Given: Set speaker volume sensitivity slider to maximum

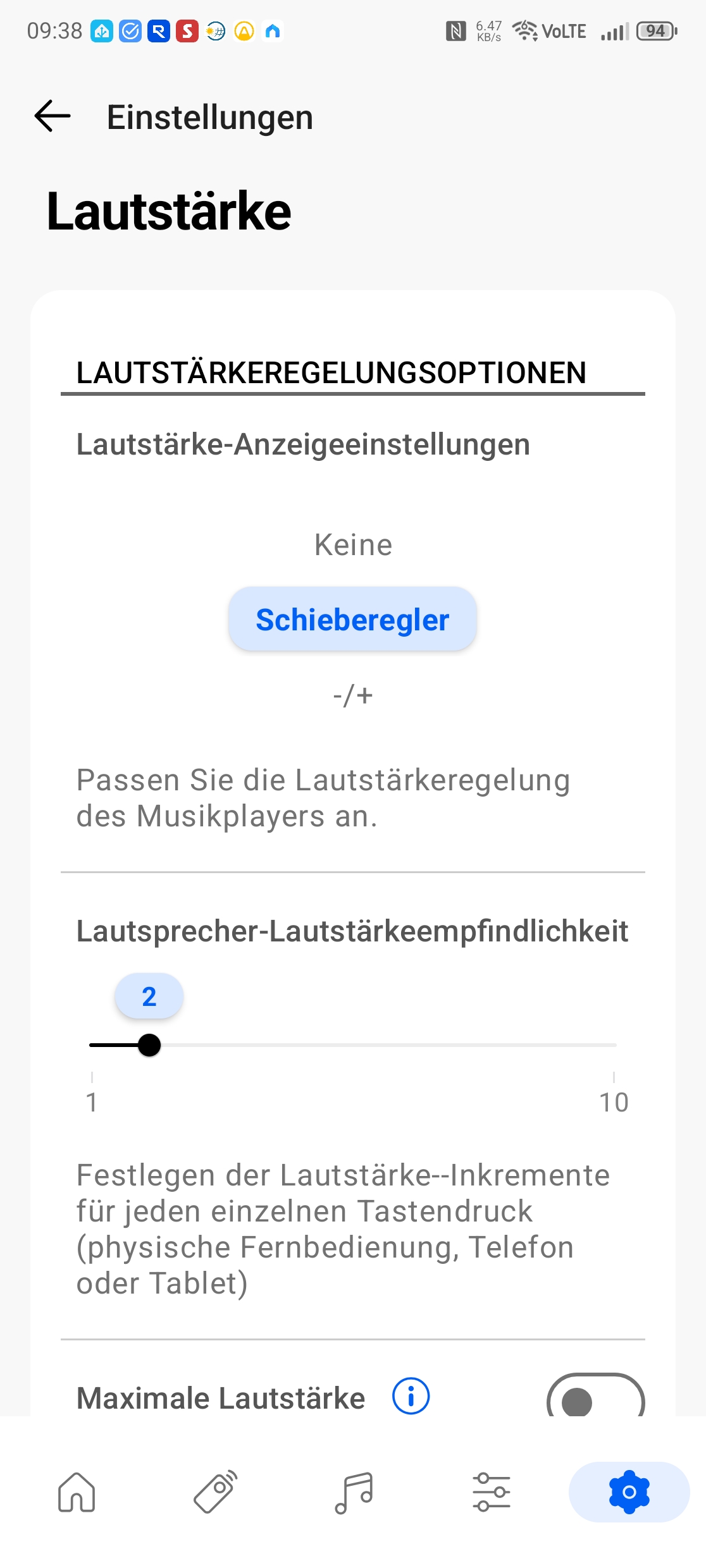Looking at the screenshot, I should click(615, 1045).
